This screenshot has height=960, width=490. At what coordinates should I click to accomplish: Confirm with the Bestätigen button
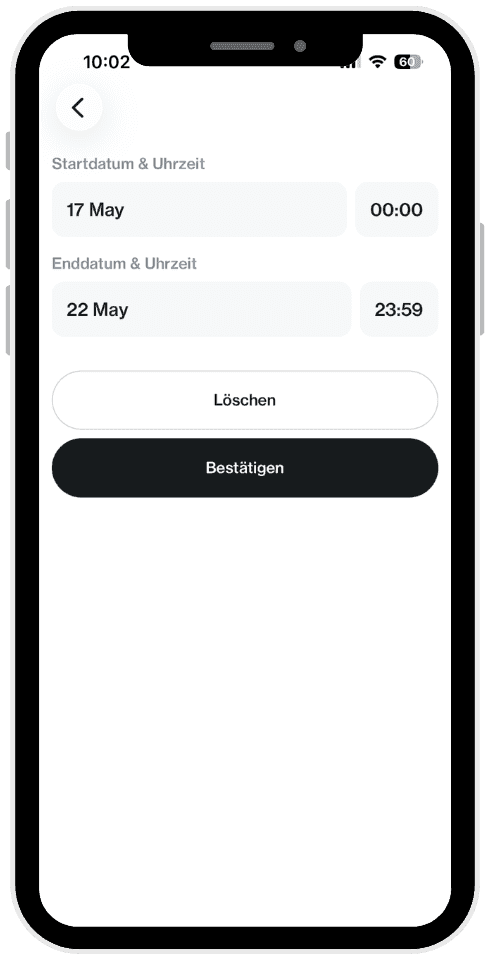[245, 468]
